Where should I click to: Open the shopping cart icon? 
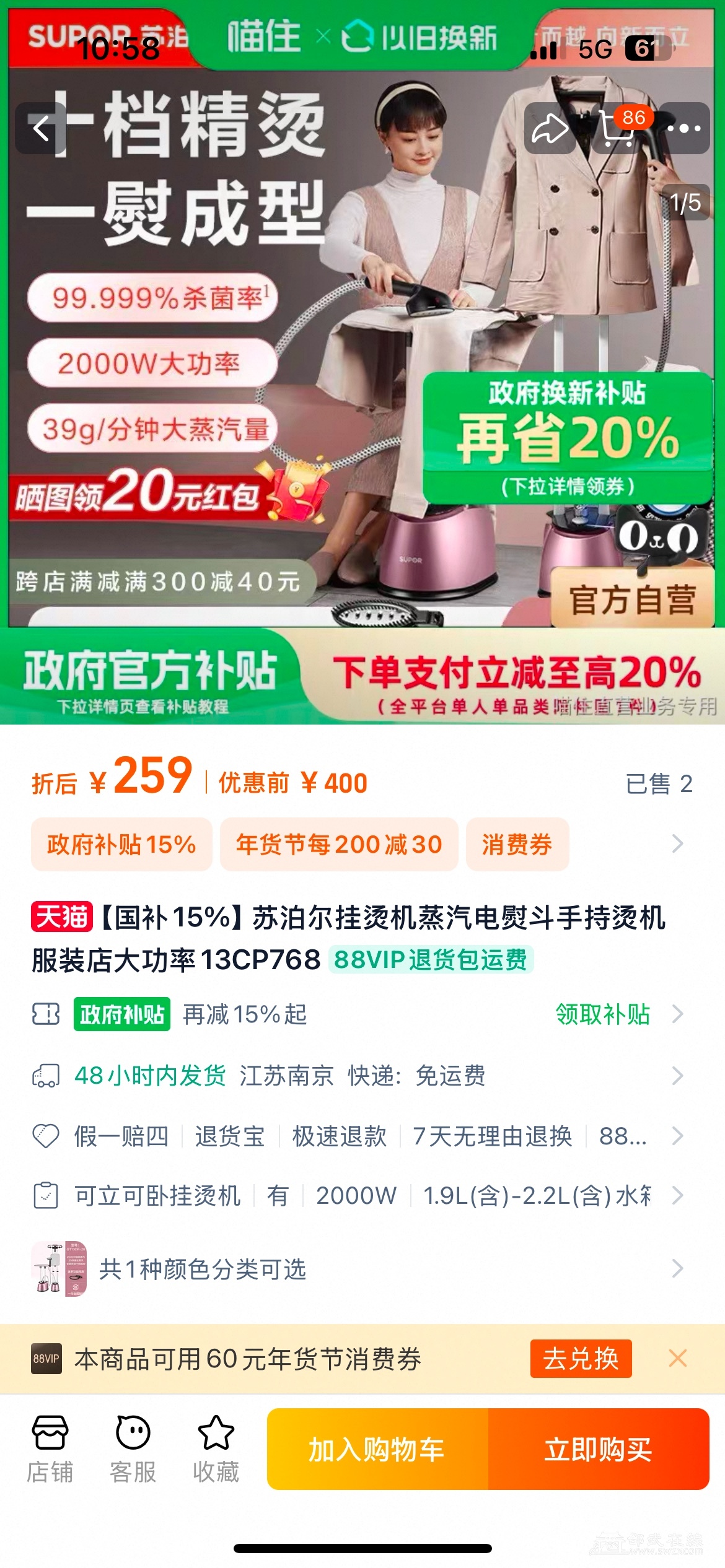[618, 129]
